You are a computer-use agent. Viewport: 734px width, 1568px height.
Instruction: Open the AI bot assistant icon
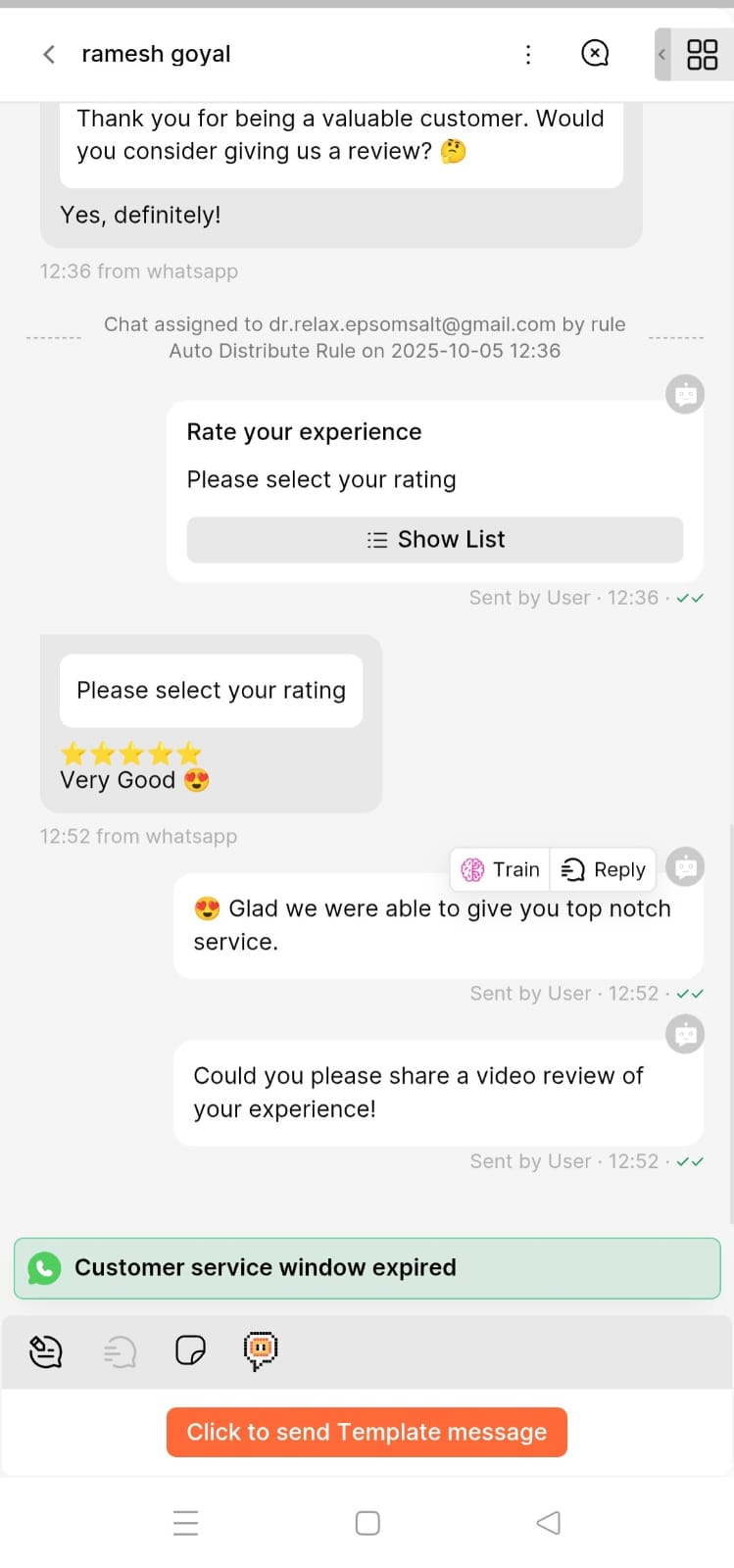[261, 1350]
